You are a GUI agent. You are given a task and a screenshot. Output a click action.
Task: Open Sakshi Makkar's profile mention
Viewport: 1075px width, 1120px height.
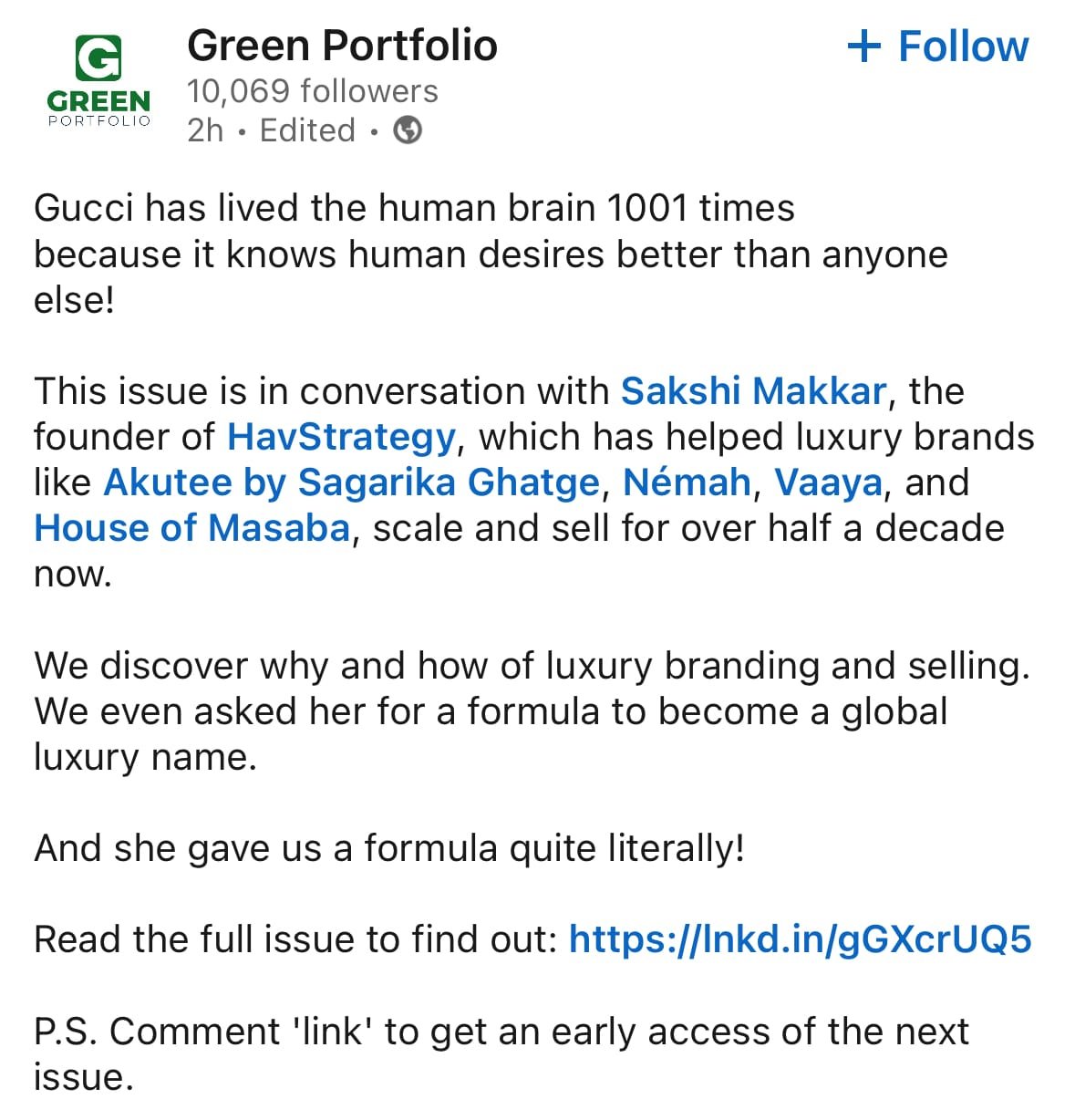click(753, 391)
